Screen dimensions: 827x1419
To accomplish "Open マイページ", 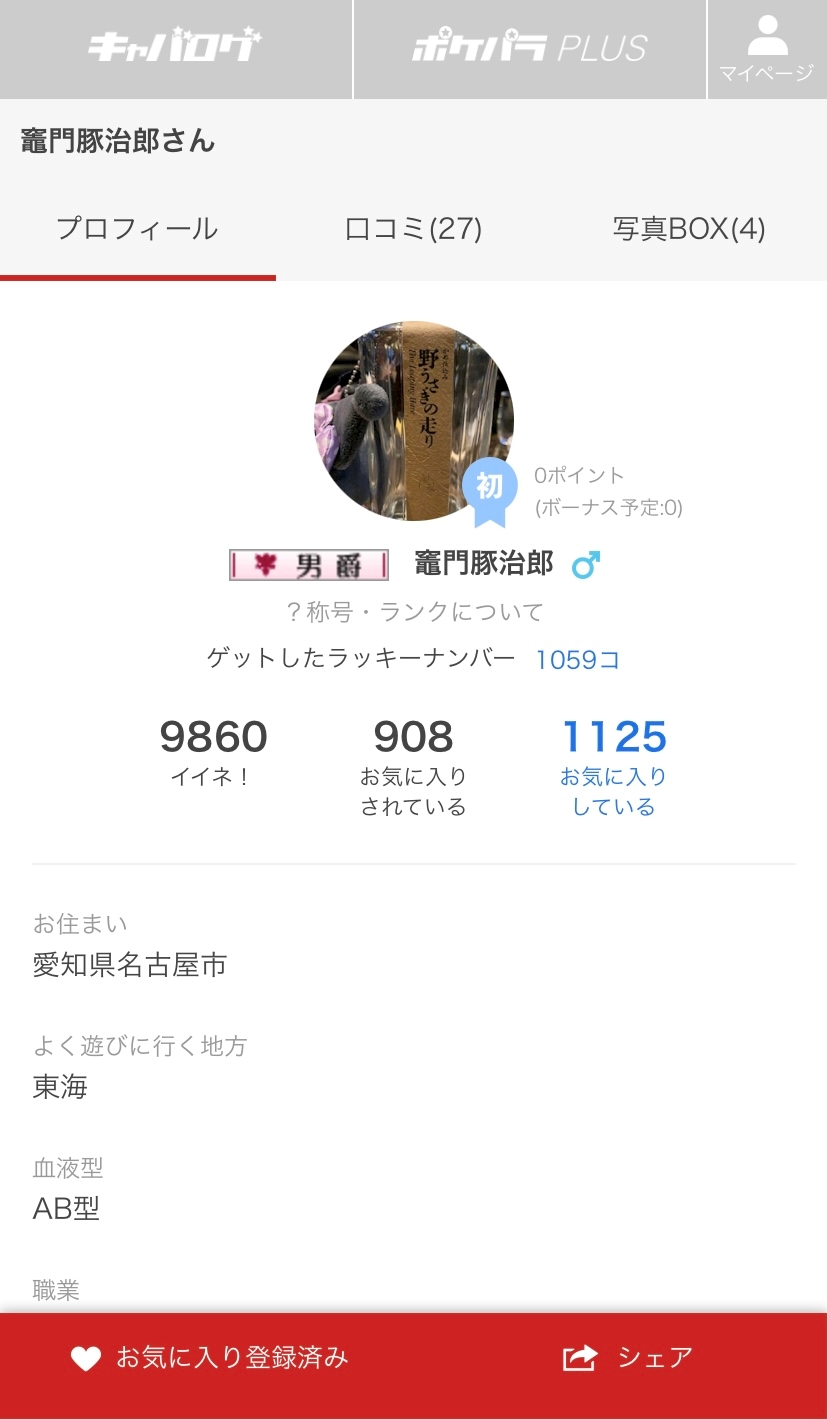I will pos(767,49).
